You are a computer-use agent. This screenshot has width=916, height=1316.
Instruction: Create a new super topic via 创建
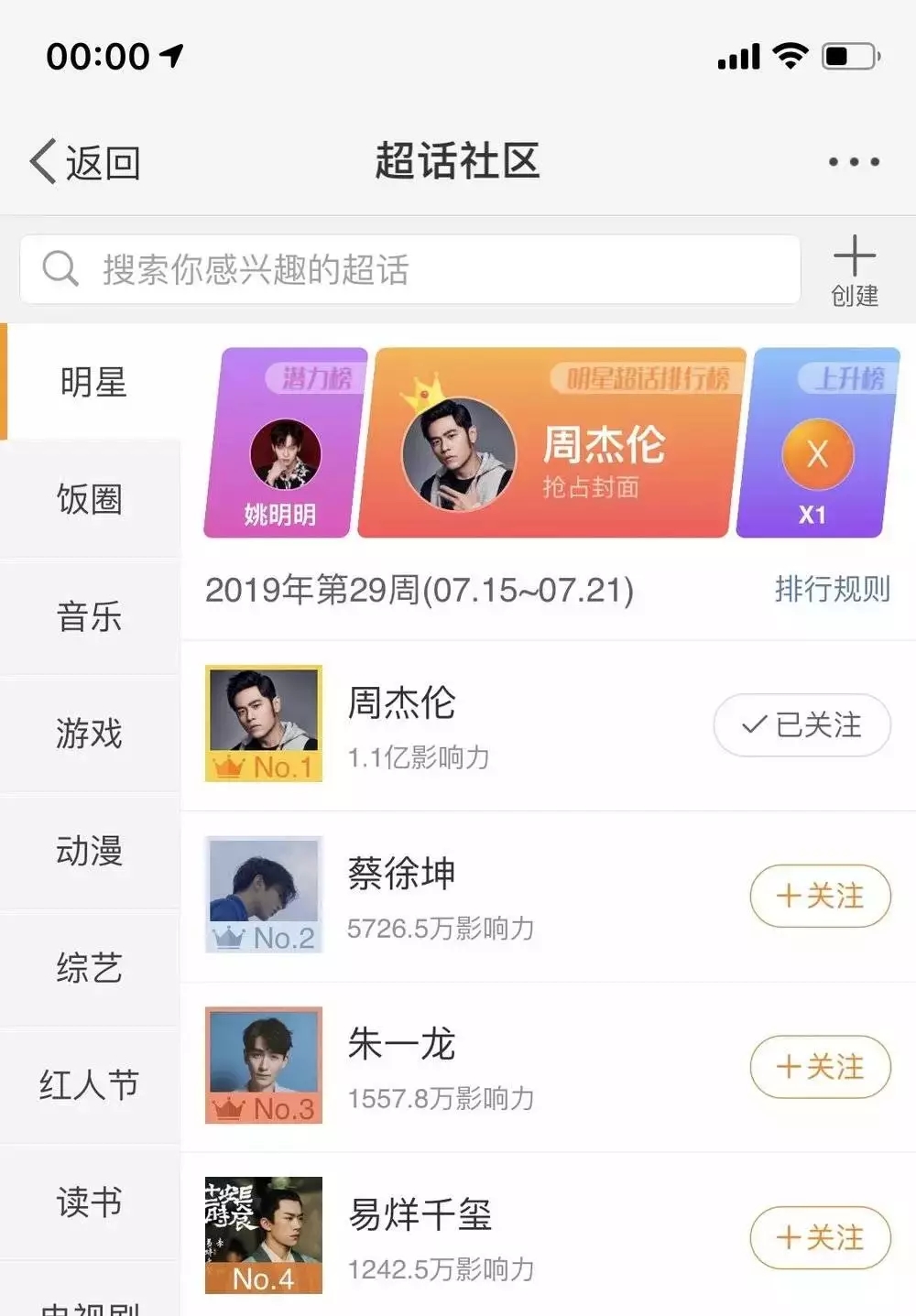[854, 270]
